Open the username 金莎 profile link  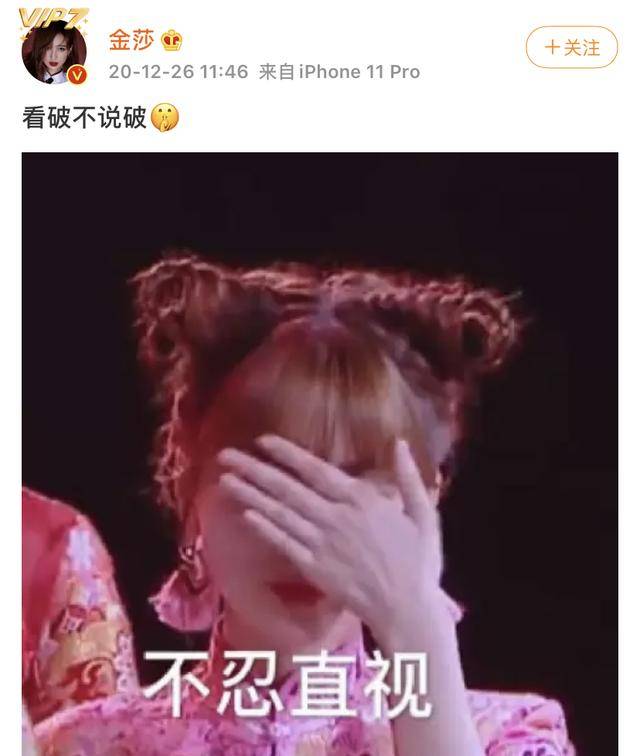coord(132,41)
